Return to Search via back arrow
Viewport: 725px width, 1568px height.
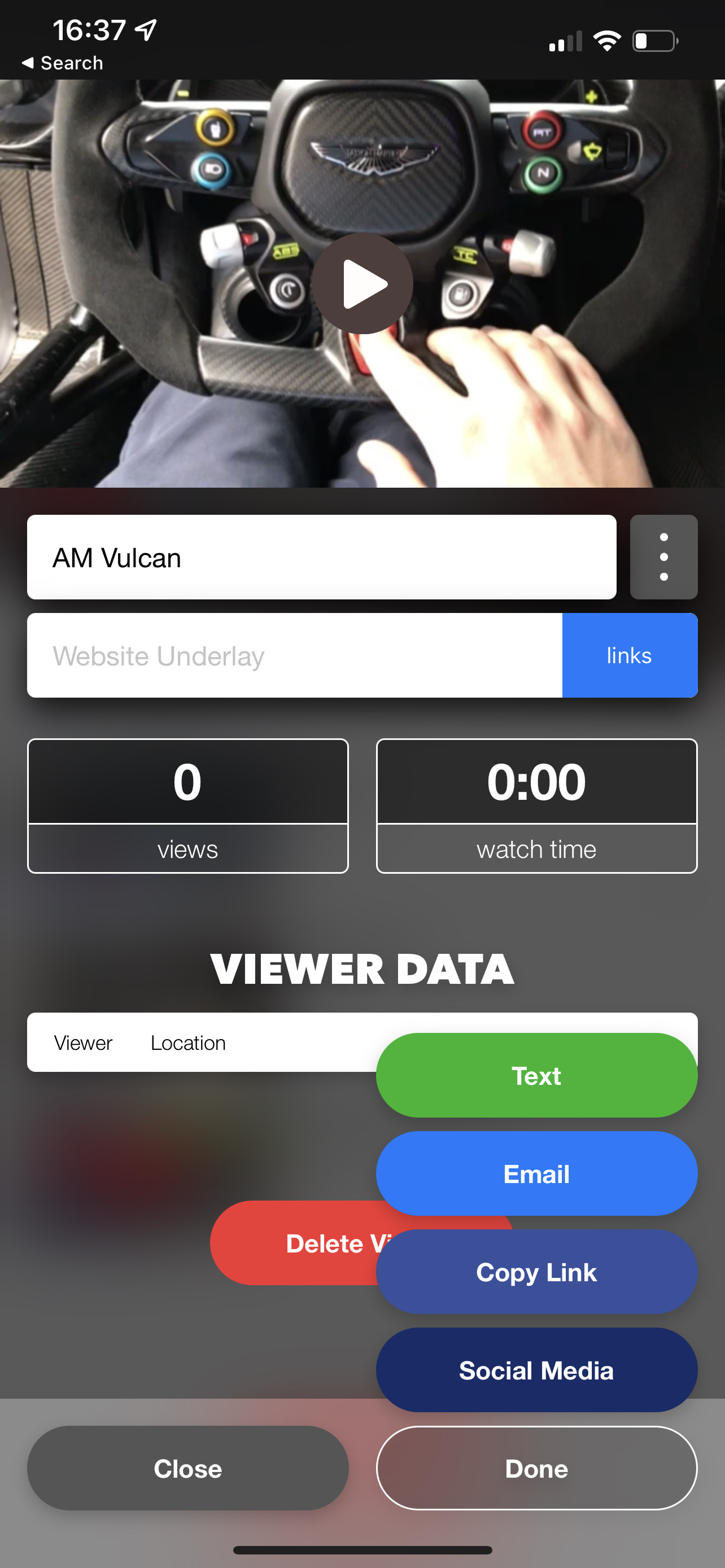click(x=62, y=63)
